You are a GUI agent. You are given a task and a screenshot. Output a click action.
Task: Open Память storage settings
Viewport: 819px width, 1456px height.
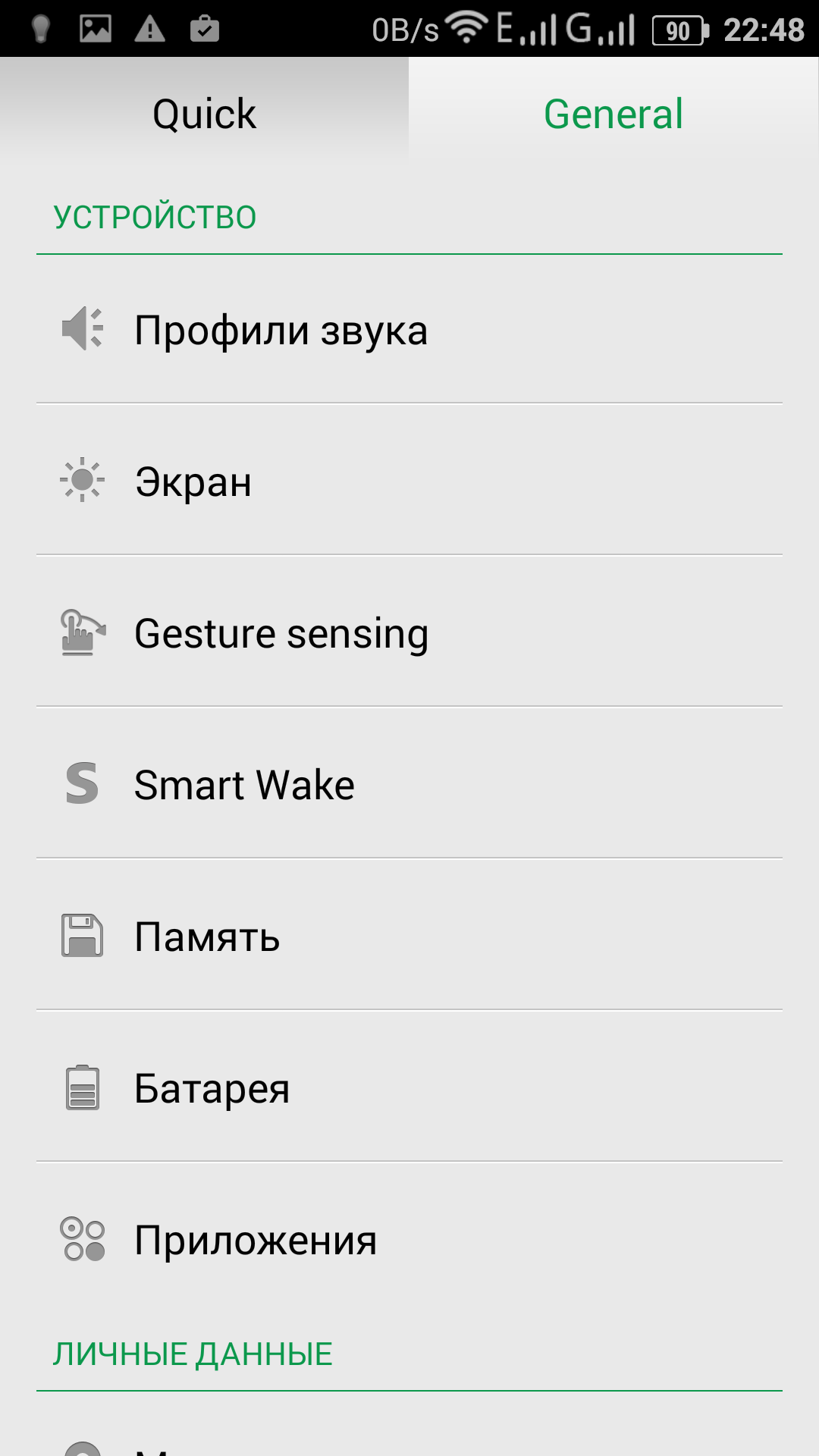(207, 937)
